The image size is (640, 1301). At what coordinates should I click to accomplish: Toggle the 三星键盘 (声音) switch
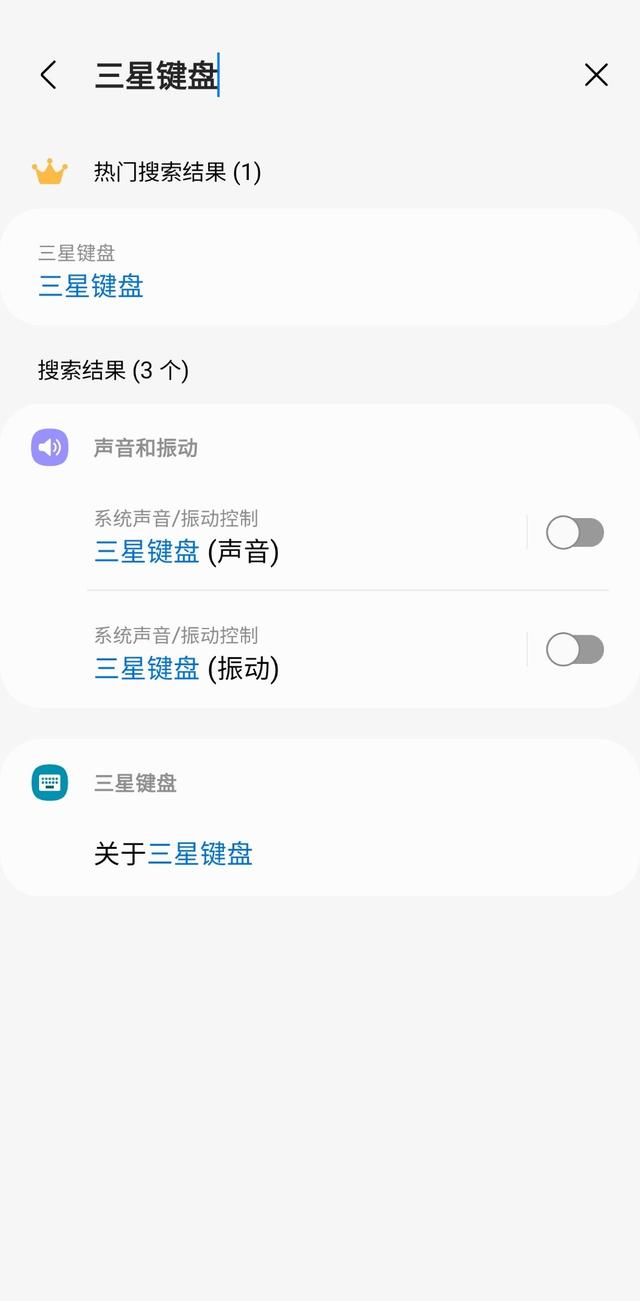574,533
